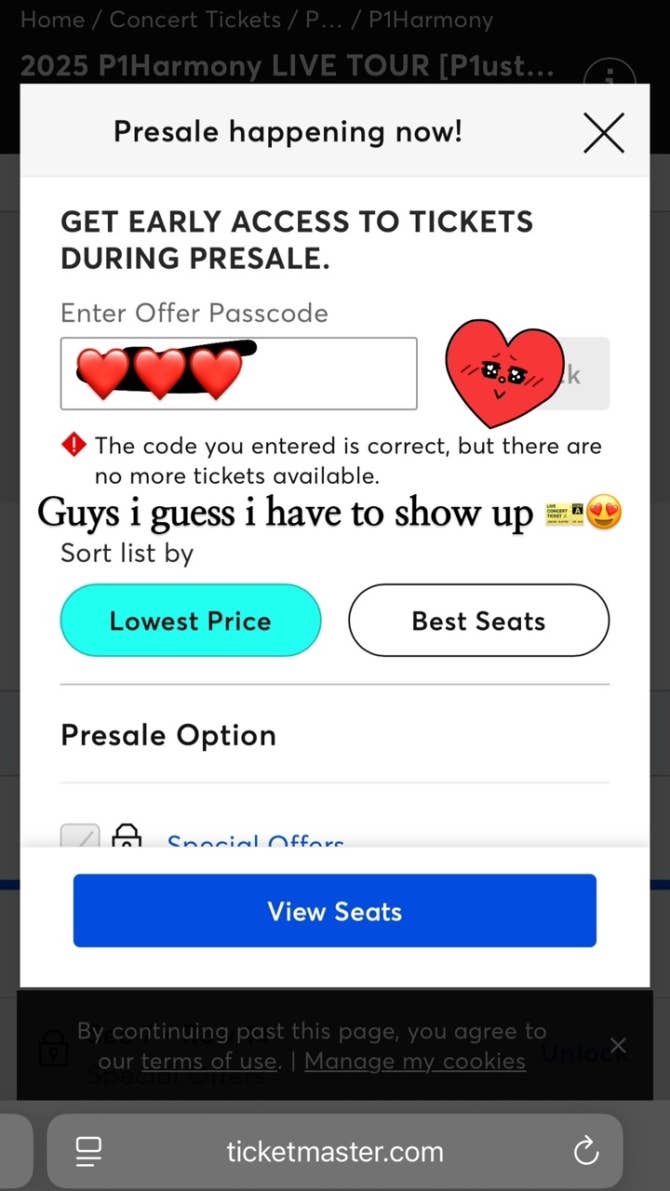Close the presale dialog

coord(603,133)
